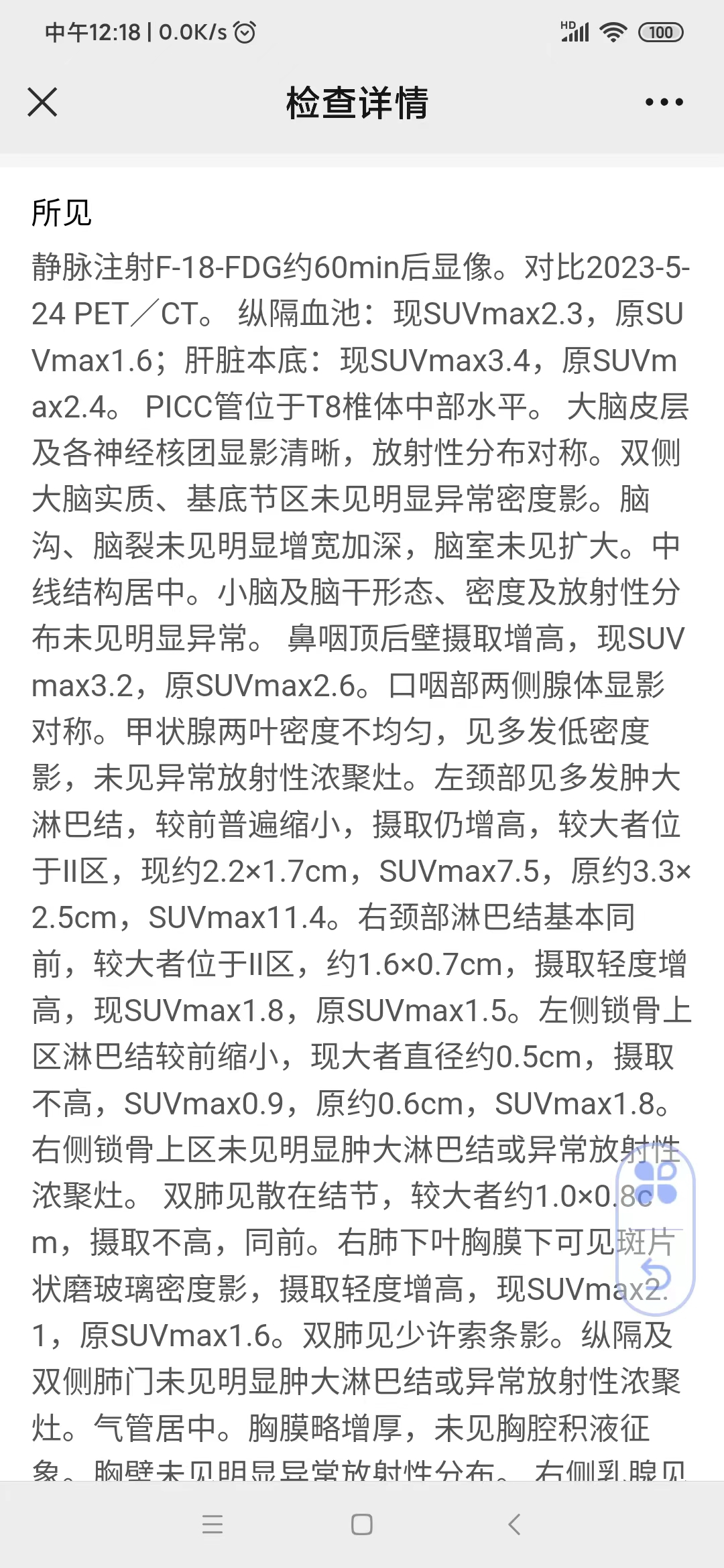The width and height of the screenshot is (724, 1568).
Task: Open the system recent apps menu
Action: [x=213, y=1524]
